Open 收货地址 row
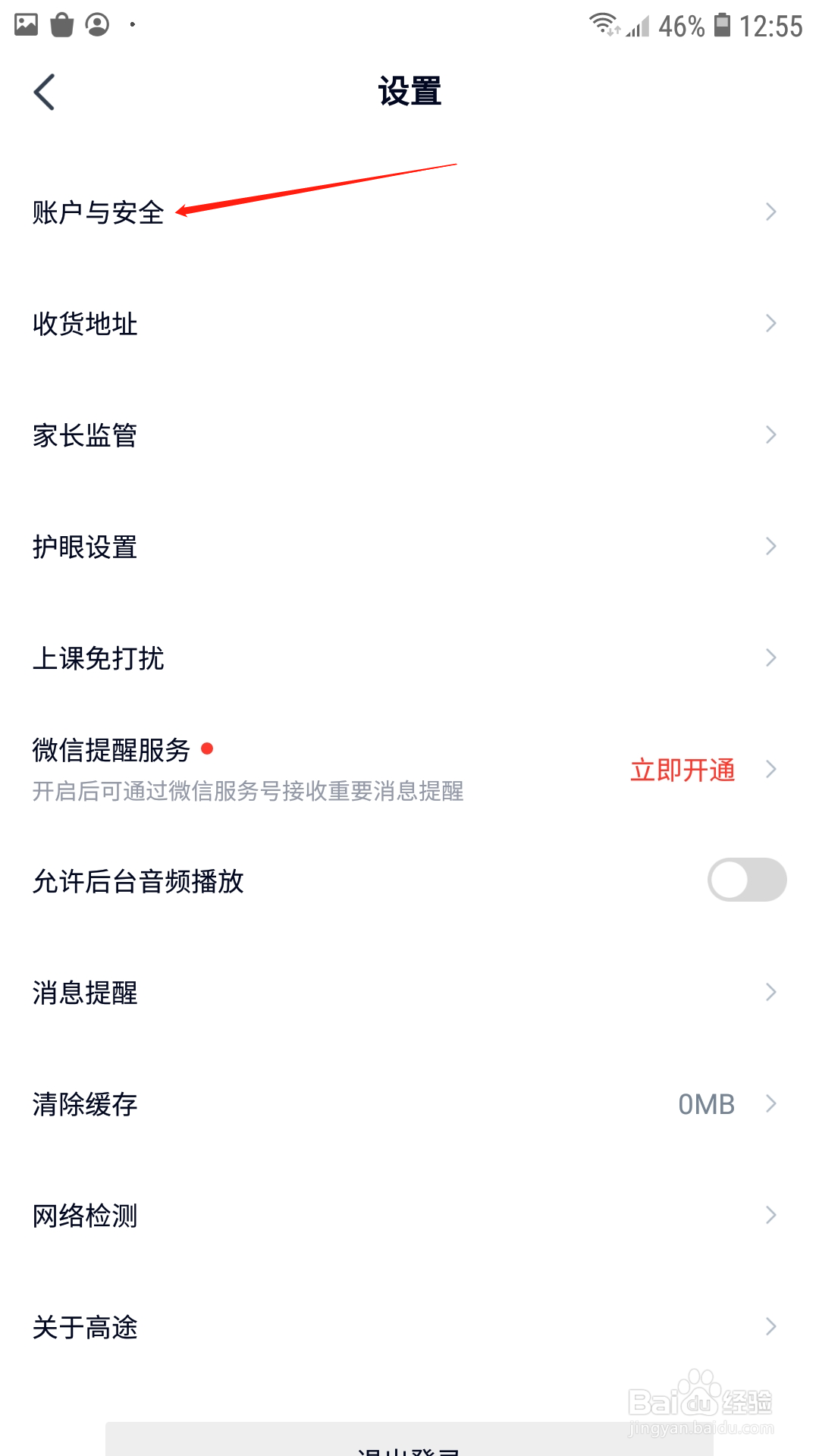Screen dimensions: 819x1456 click(x=409, y=324)
